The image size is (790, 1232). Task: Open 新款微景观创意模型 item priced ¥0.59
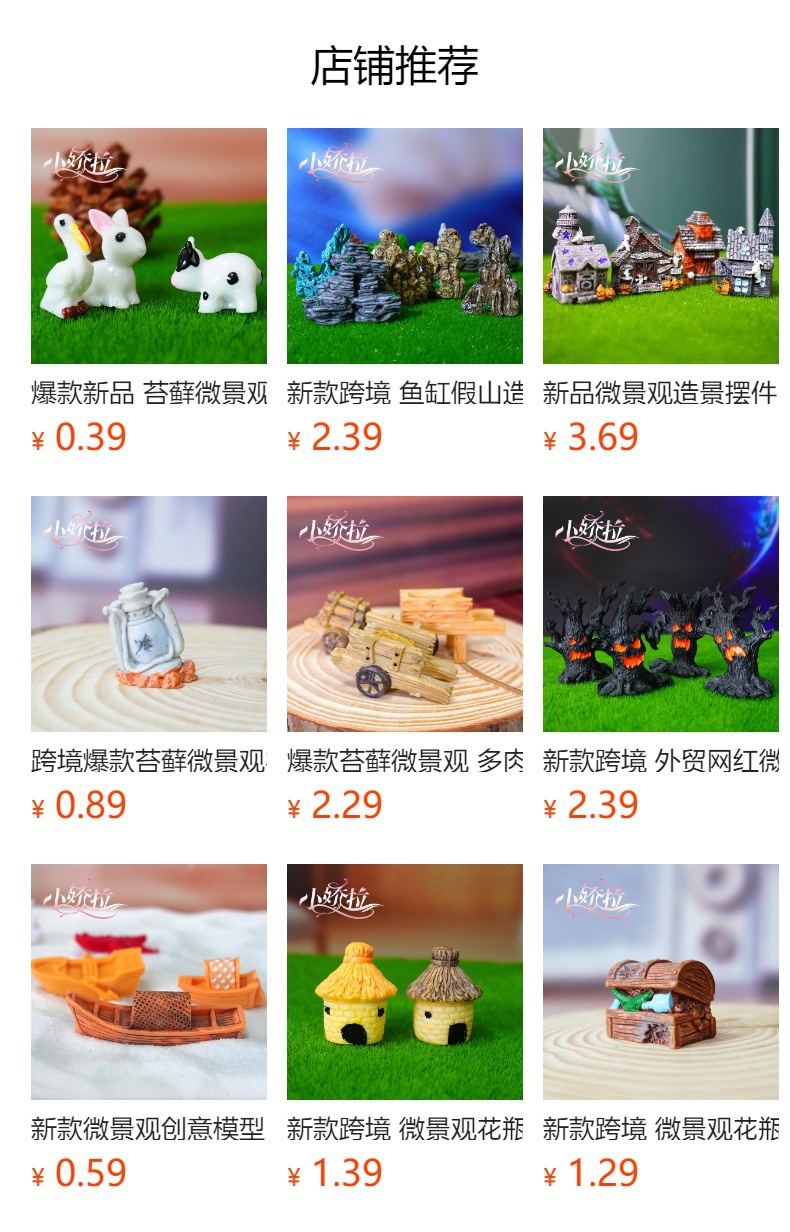149,1027
